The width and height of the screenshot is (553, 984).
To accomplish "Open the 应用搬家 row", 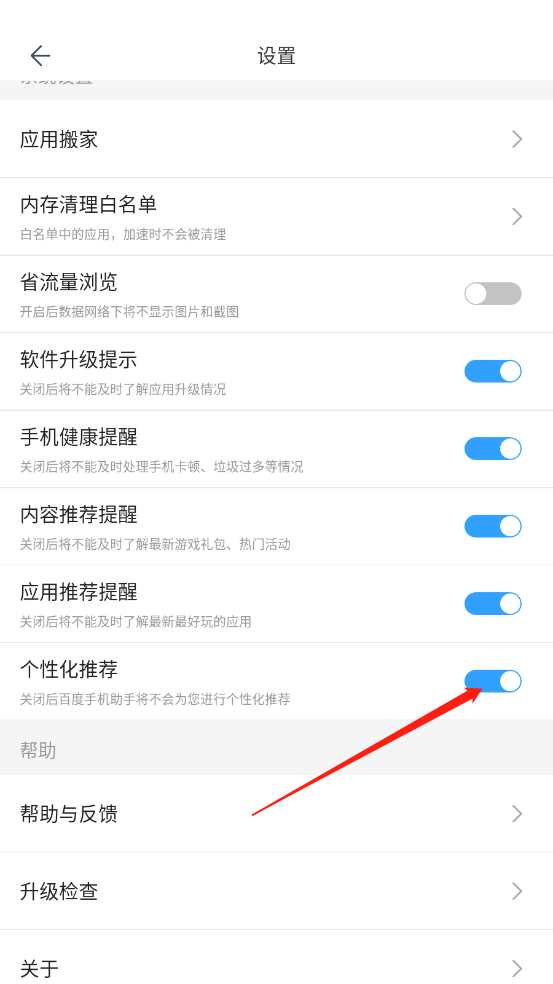I will [276, 139].
